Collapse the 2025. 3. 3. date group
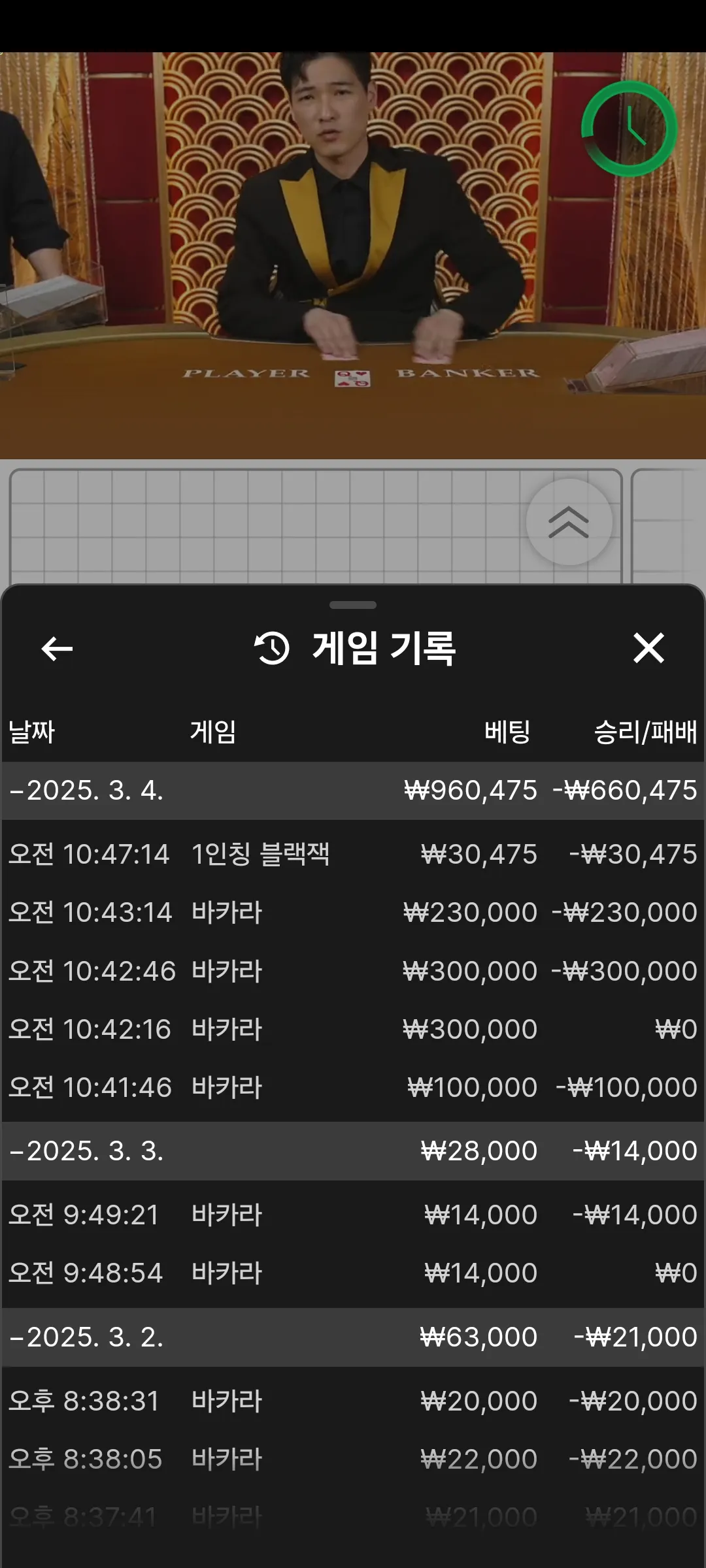Image resolution: width=706 pixels, height=1568 pixels. tap(353, 1151)
